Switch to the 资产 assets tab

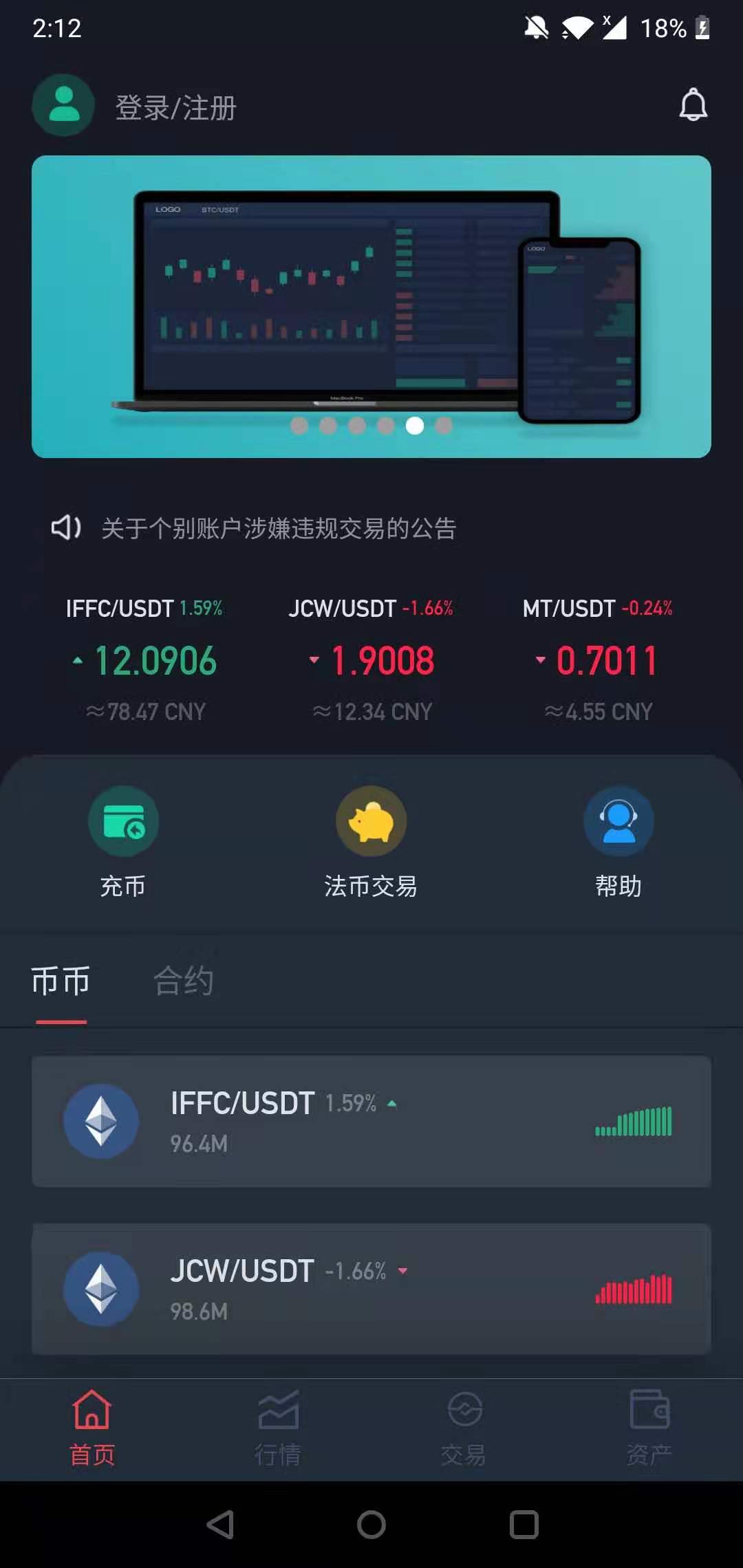[649, 1428]
